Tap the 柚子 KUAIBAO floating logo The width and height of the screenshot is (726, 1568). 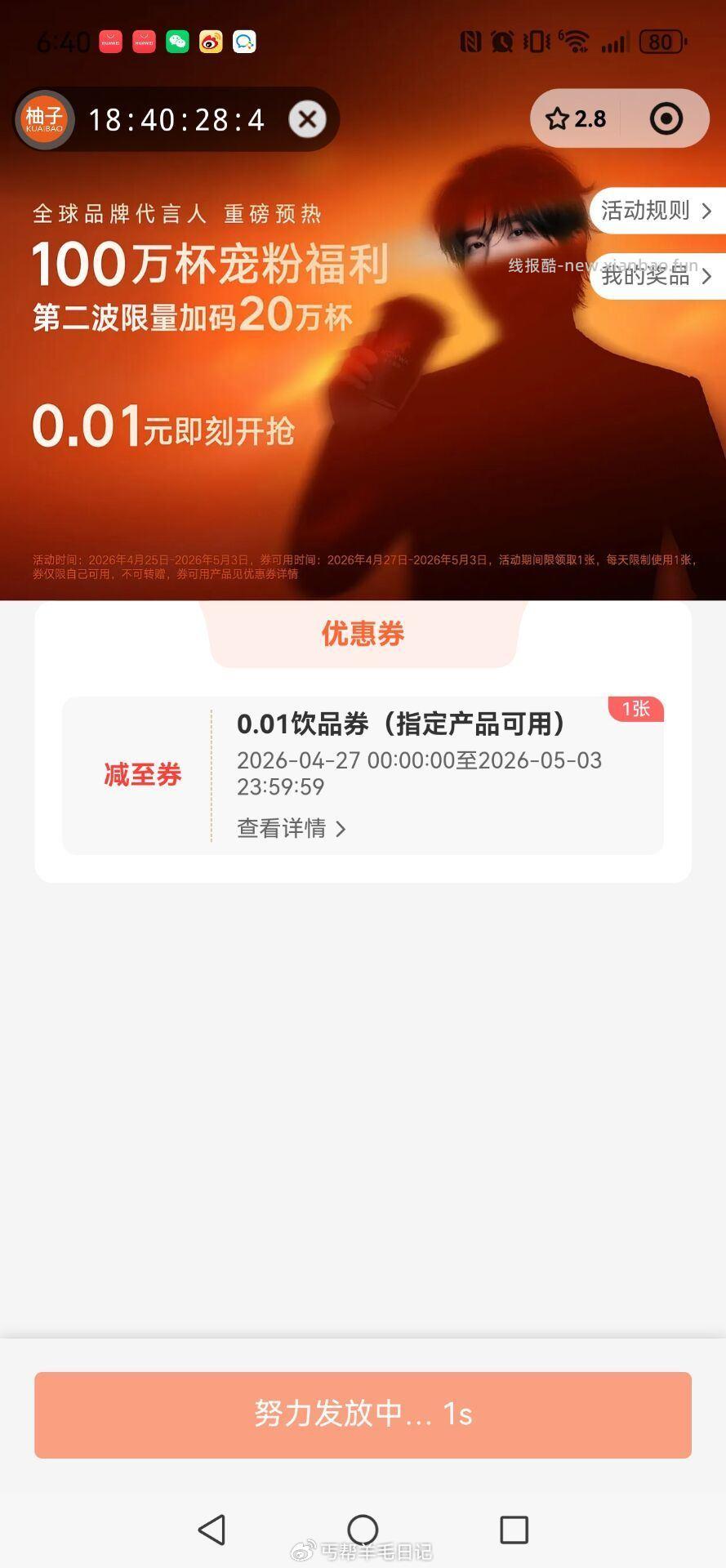45,119
